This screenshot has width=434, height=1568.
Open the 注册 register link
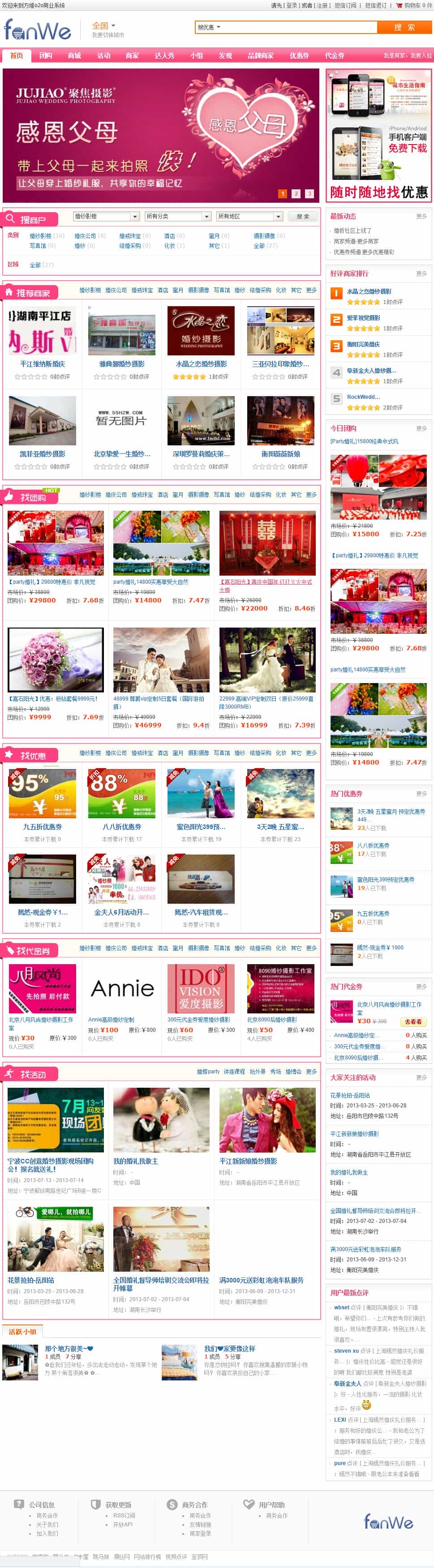pyautogui.click(x=322, y=5)
